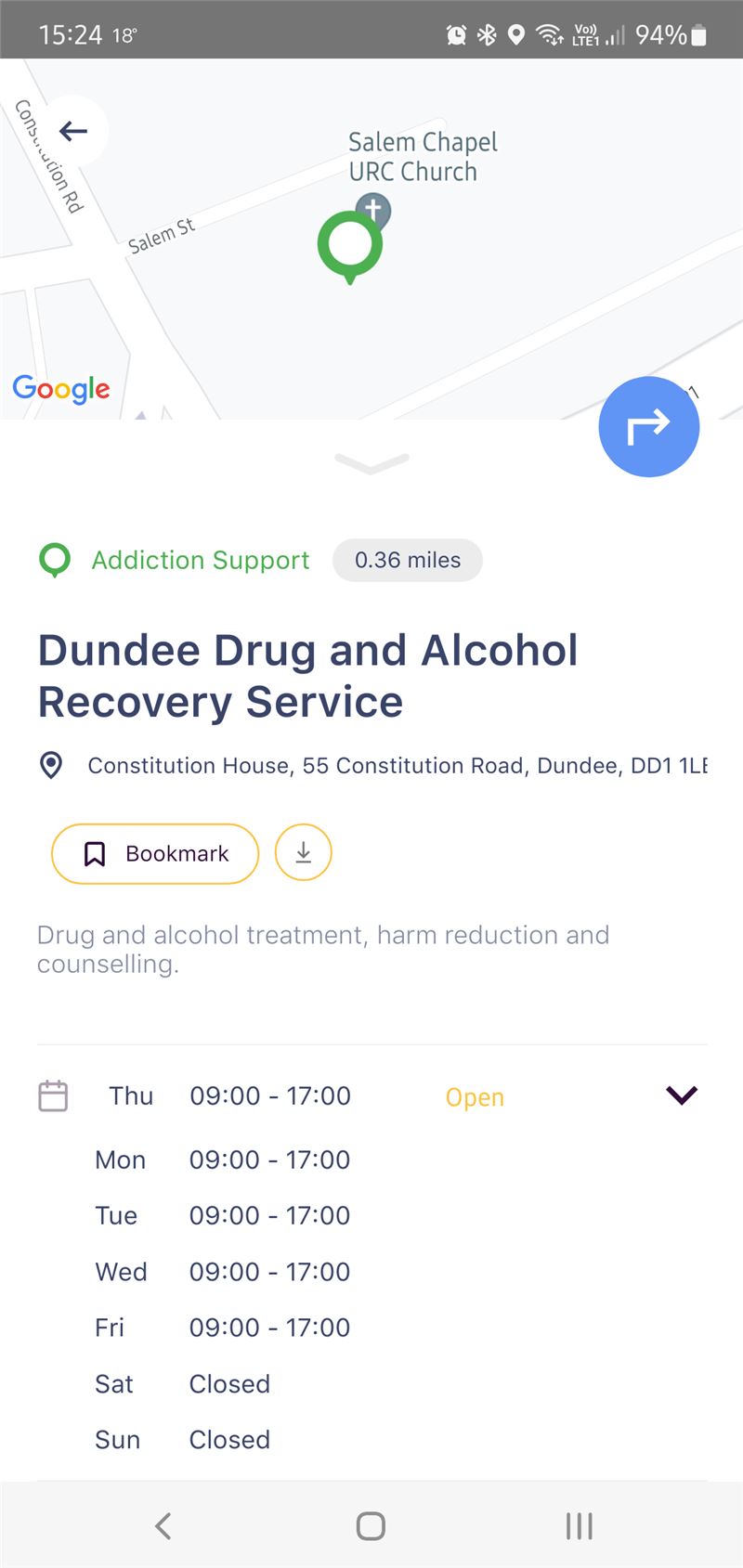Collapse the details panel using the chevron handle
Viewport: 743px width, 1568px height.
coord(371,462)
